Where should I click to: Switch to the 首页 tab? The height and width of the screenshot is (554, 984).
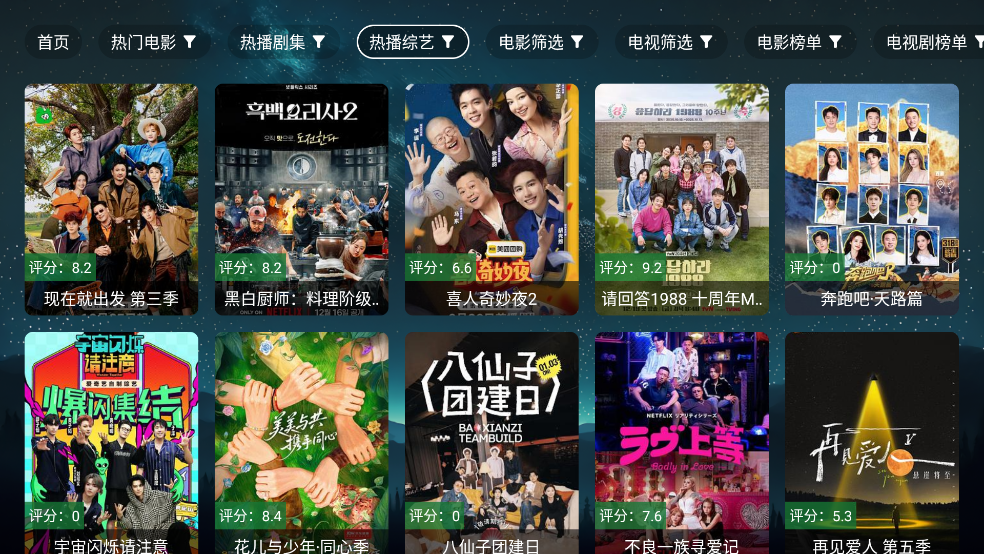(x=53, y=42)
